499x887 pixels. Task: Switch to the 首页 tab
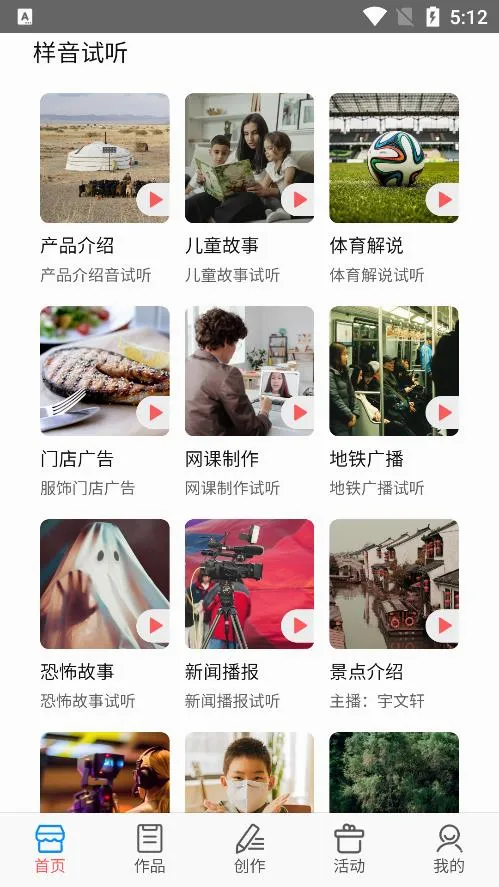point(50,849)
